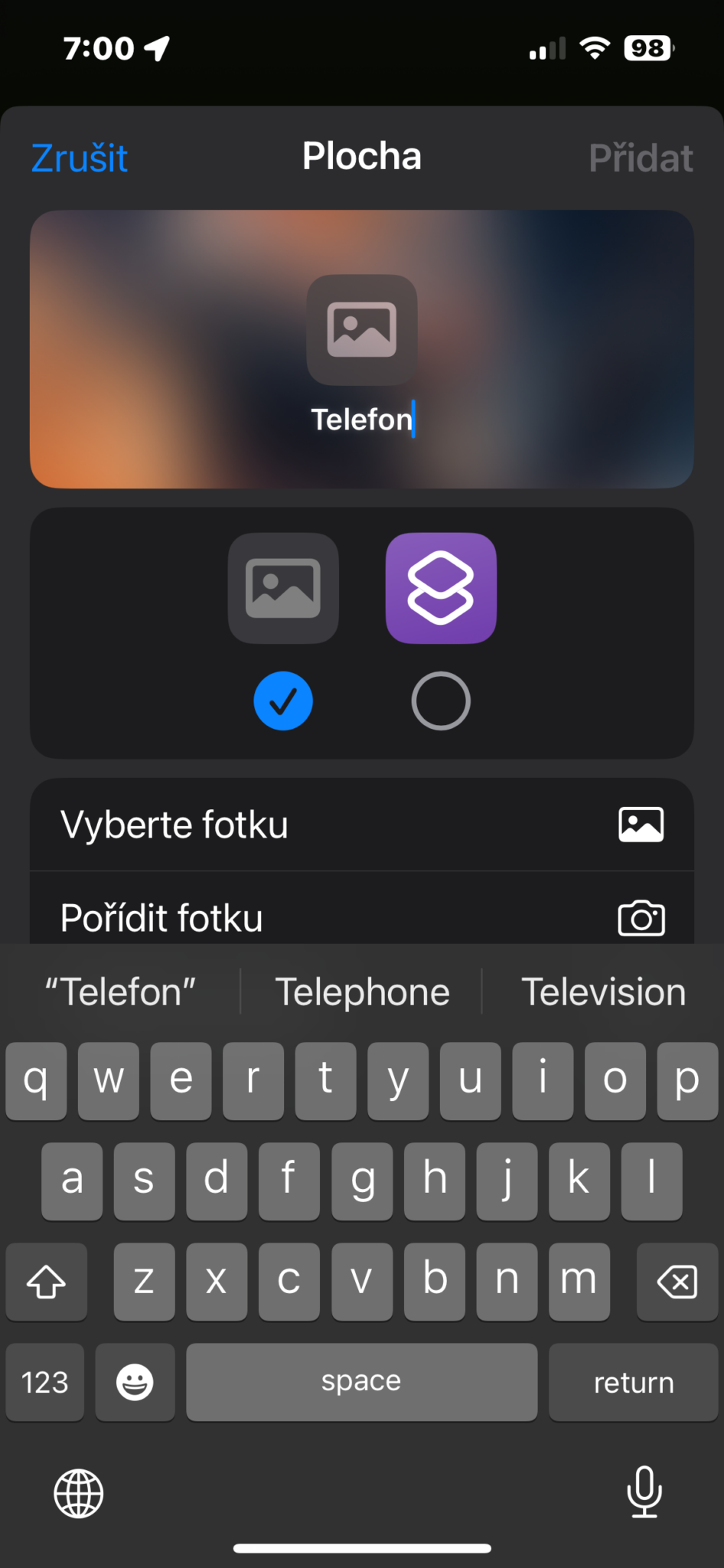The height and width of the screenshot is (1568, 724).
Task: Tap the icon placeholder above Telefon
Action: pyautogui.click(x=361, y=330)
